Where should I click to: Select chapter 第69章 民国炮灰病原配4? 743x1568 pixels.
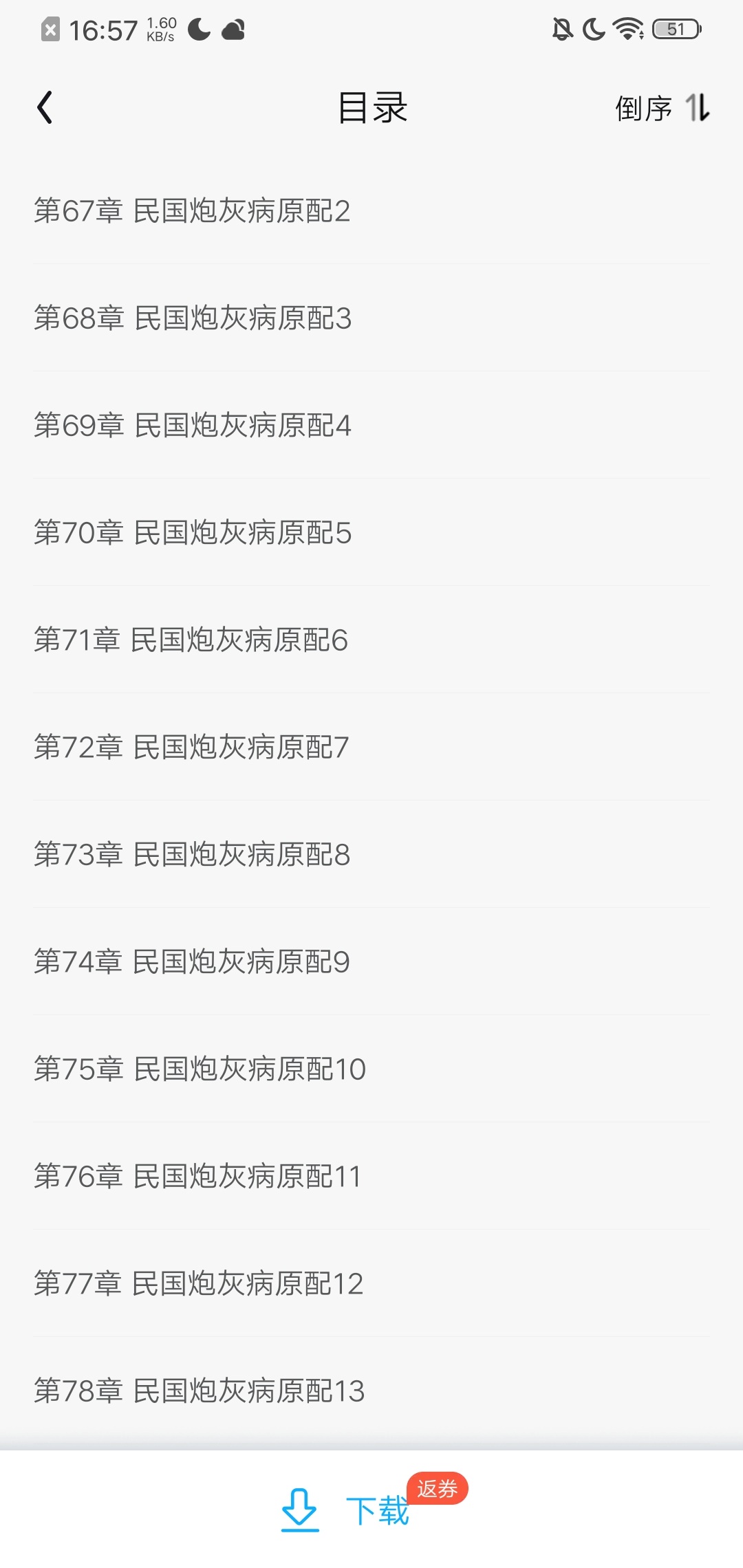point(371,425)
